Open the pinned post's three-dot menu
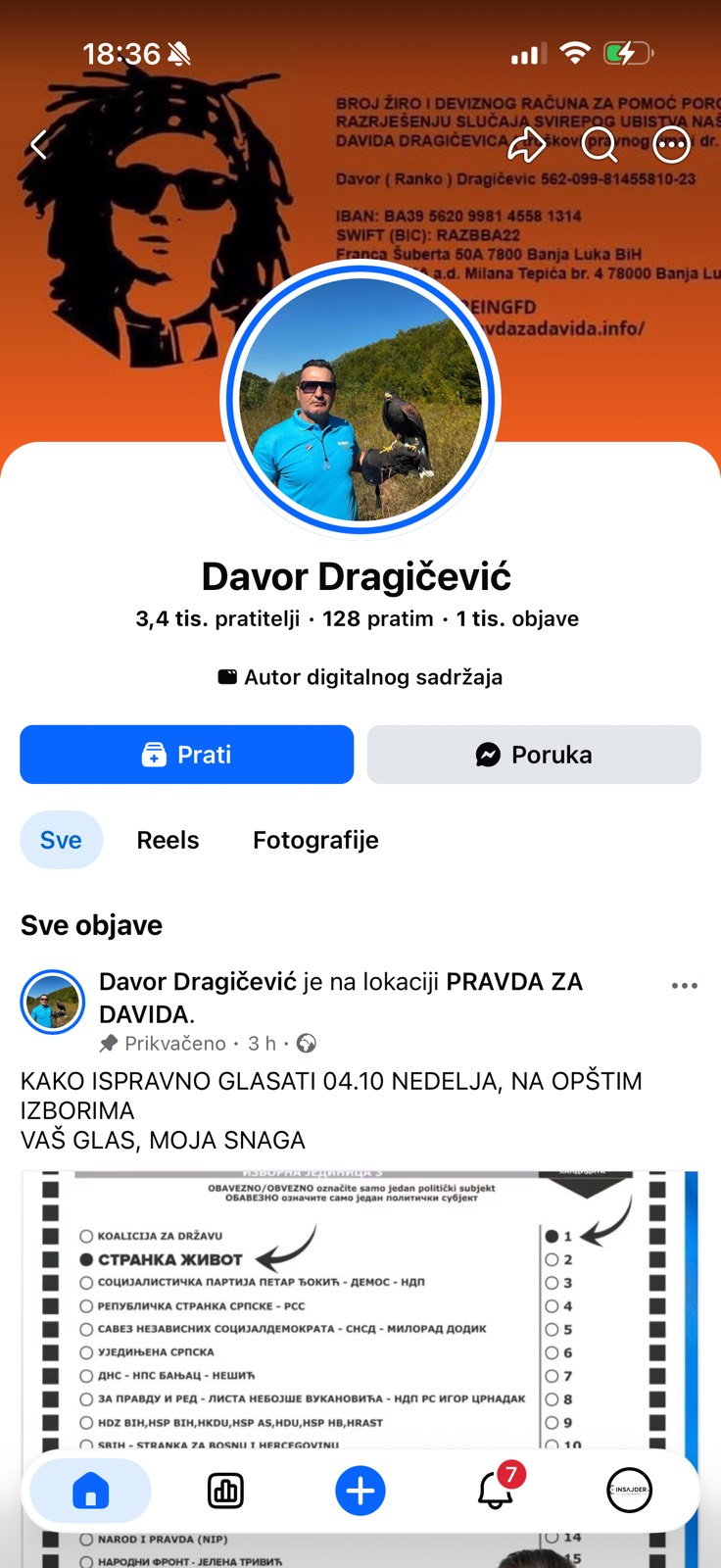 tap(685, 985)
